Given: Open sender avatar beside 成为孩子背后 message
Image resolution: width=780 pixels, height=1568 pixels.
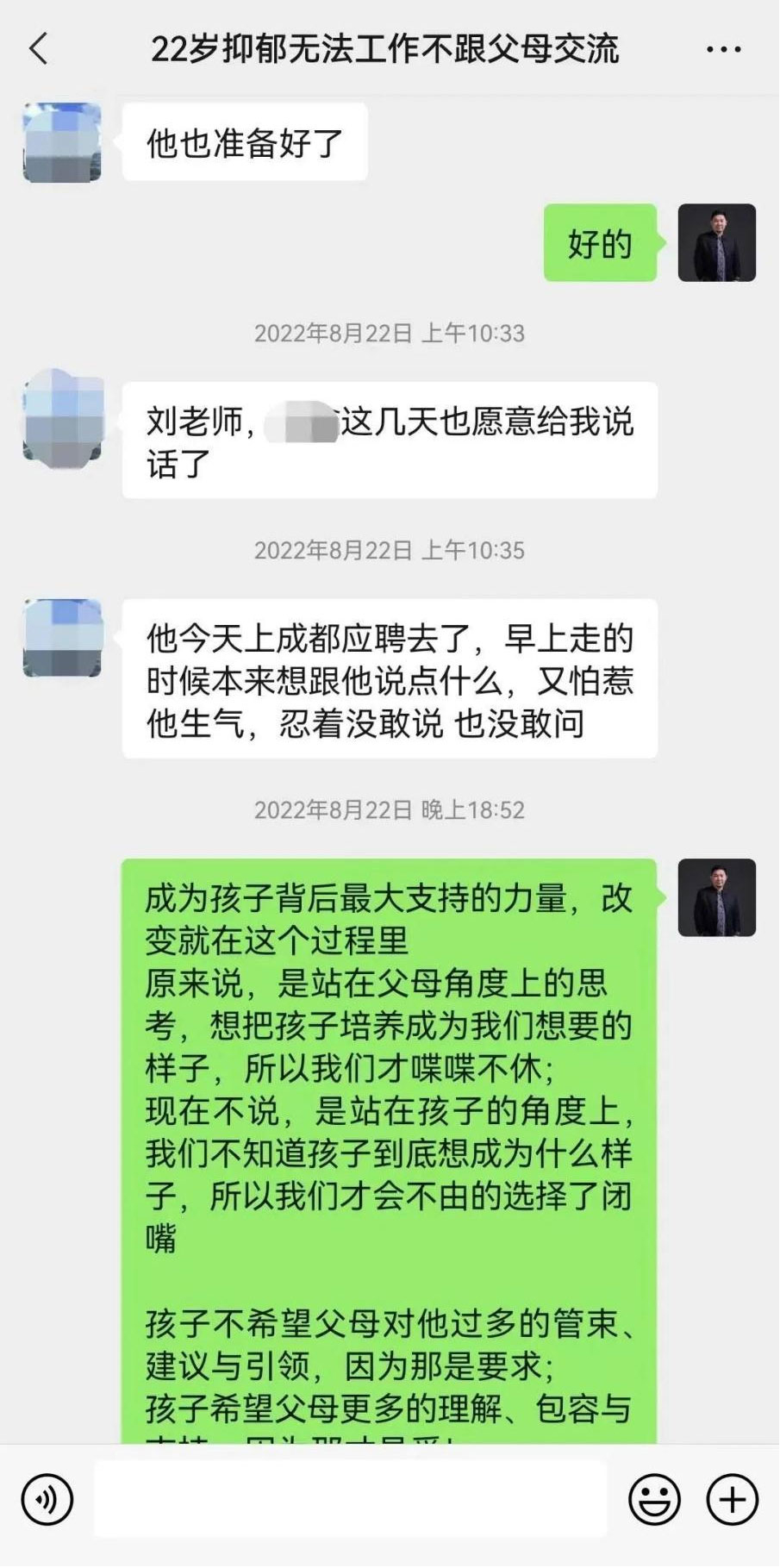Looking at the screenshot, I should click(x=716, y=897).
